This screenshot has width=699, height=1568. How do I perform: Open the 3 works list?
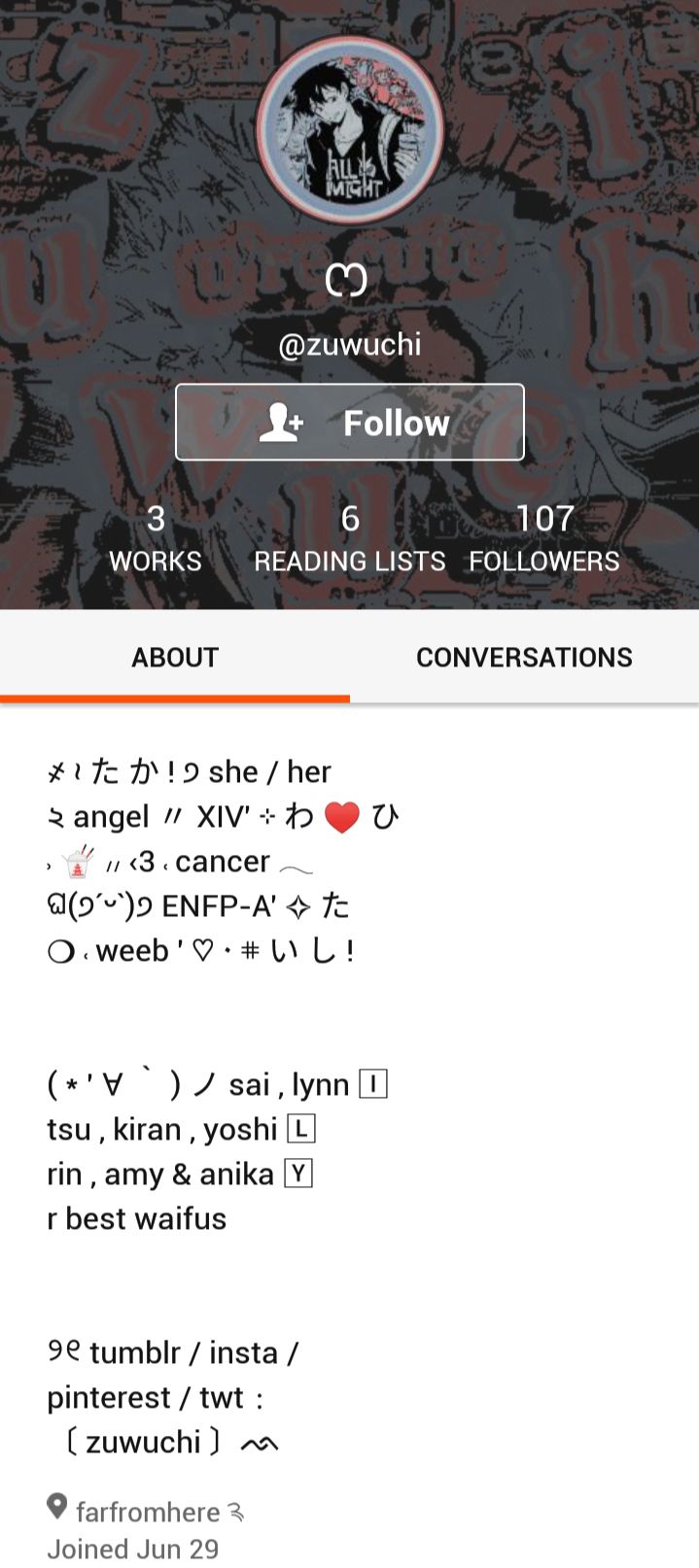tap(156, 537)
